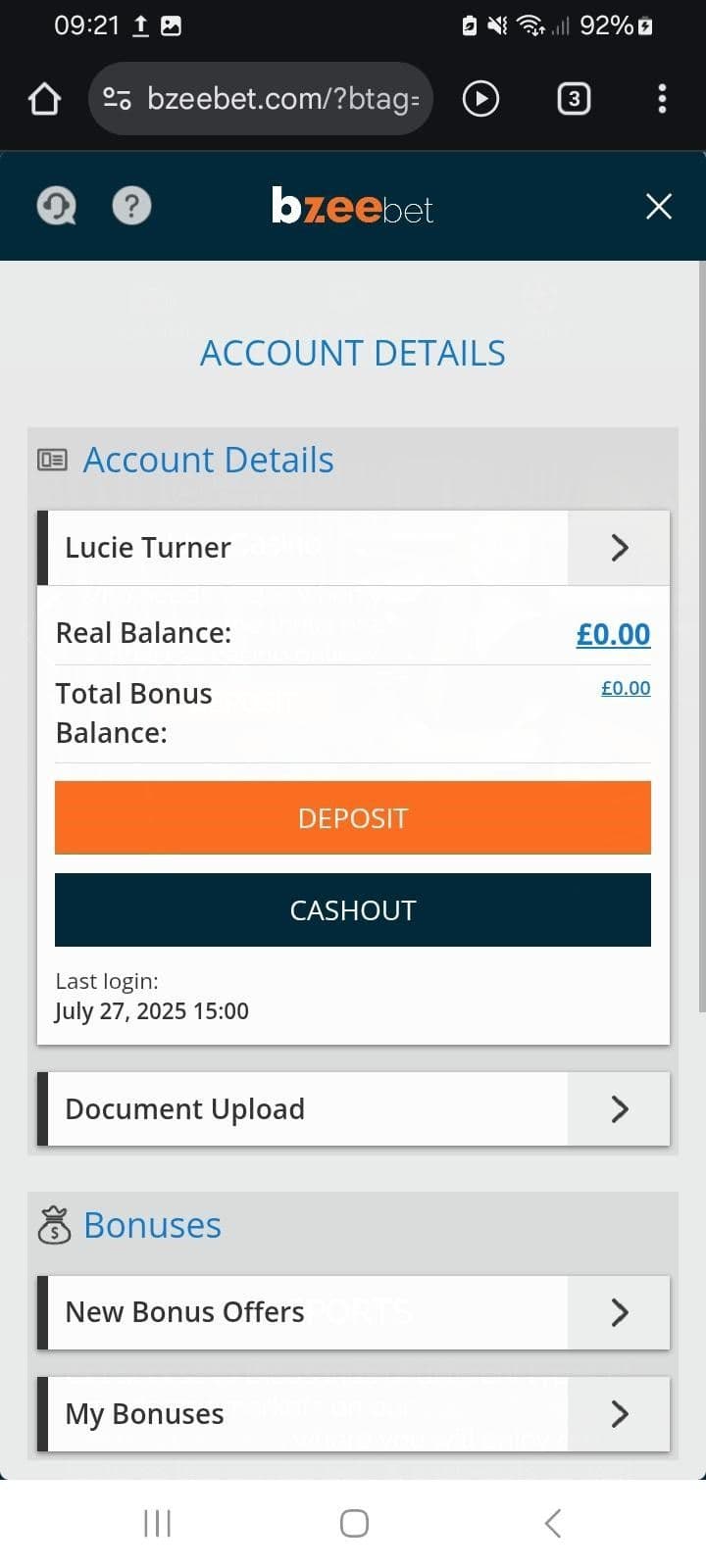
Task: Tap the browser play media icon
Action: tap(480, 99)
